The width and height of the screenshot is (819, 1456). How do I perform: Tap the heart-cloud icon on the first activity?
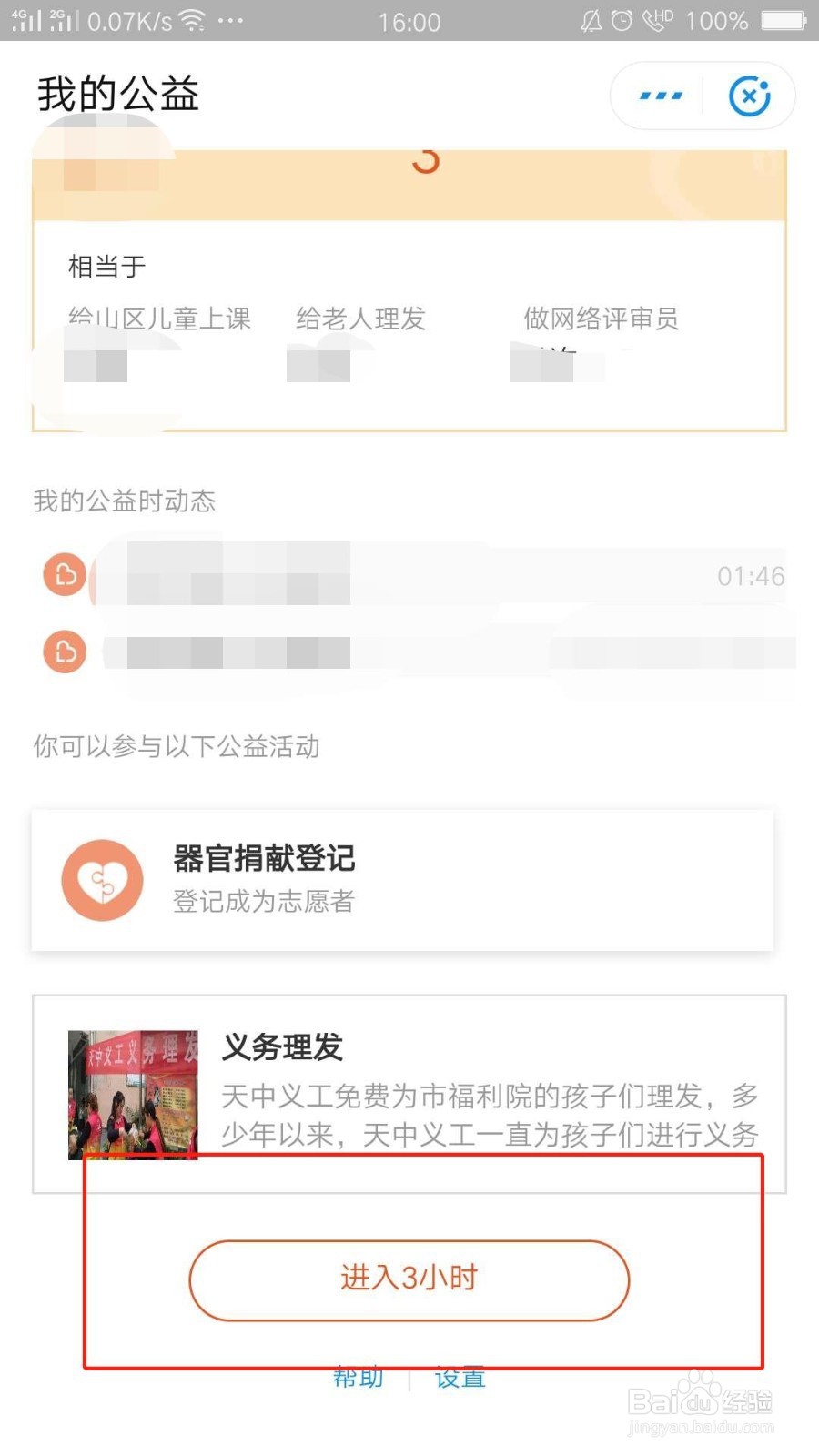coord(64,575)
